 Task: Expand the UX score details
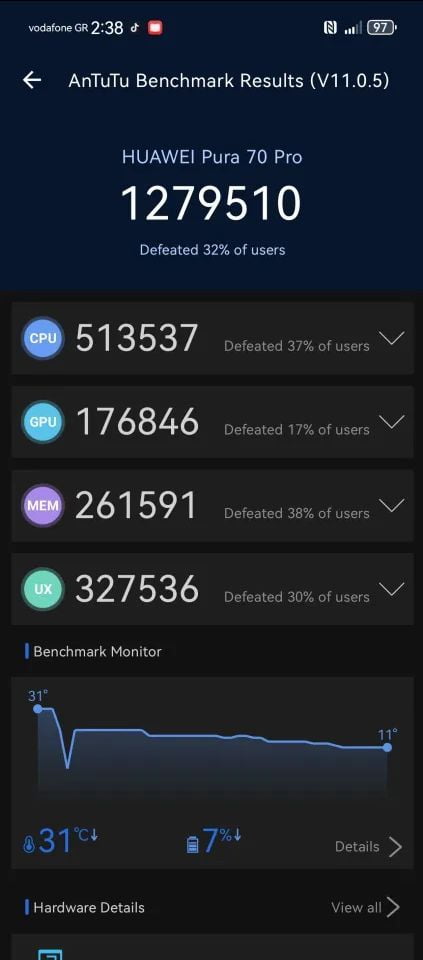(x=392, y=588)
